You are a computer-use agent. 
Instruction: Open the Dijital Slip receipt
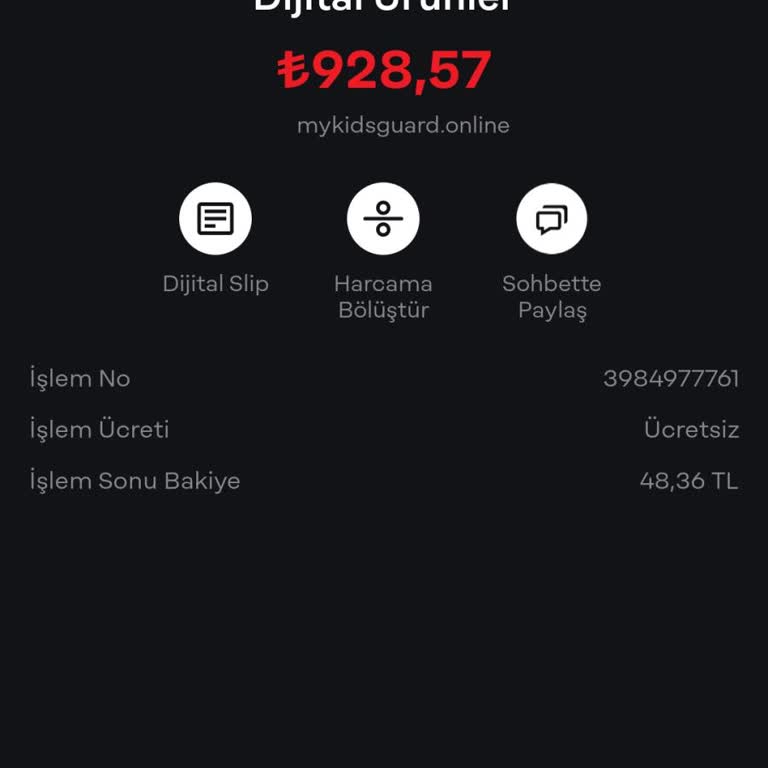click(x=215, y=219)
